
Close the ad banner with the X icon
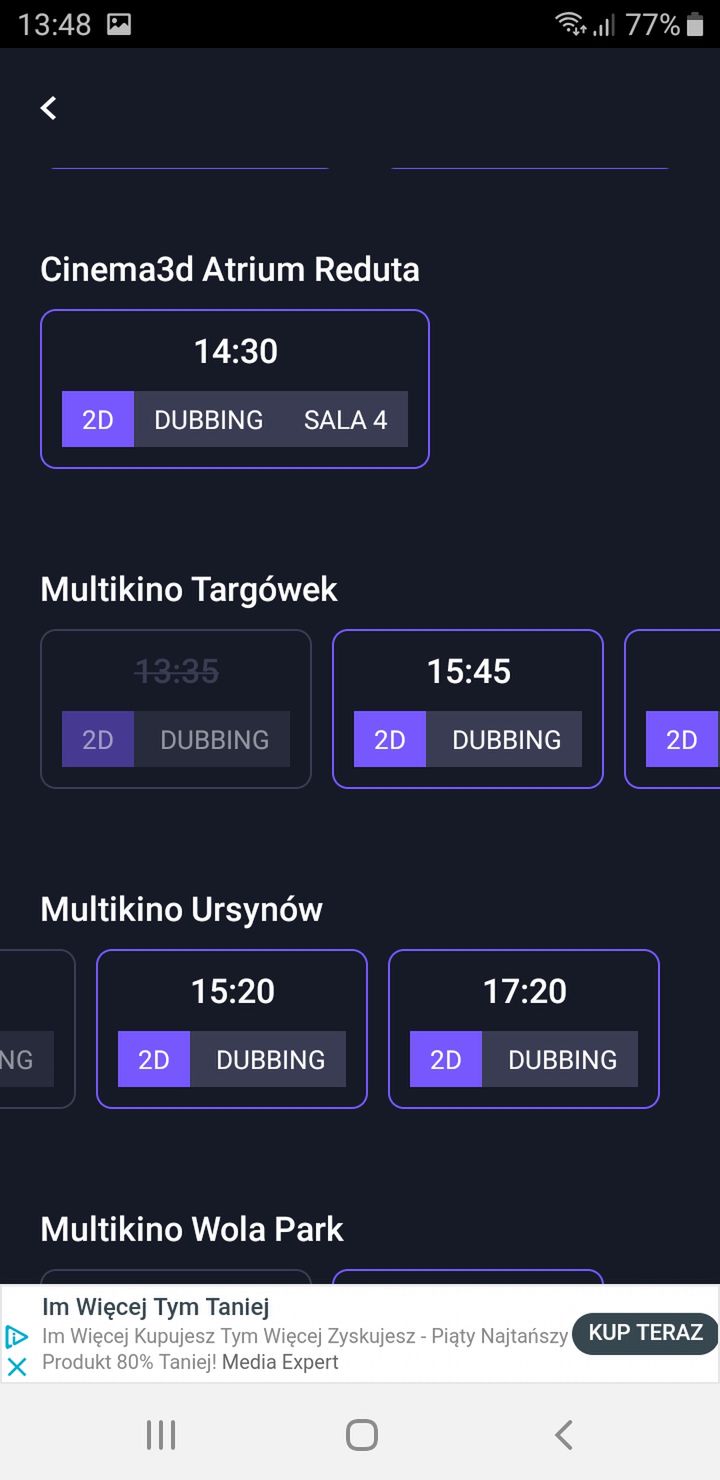(x=16, y=1366)
